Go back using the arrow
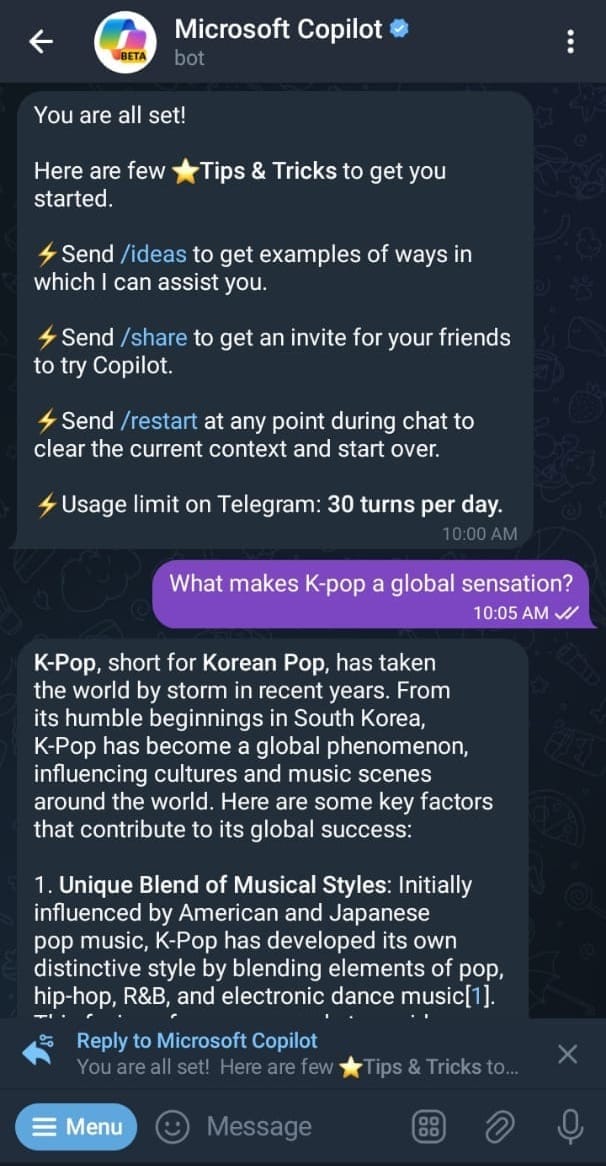606x1166 pixels. [41, 42]
